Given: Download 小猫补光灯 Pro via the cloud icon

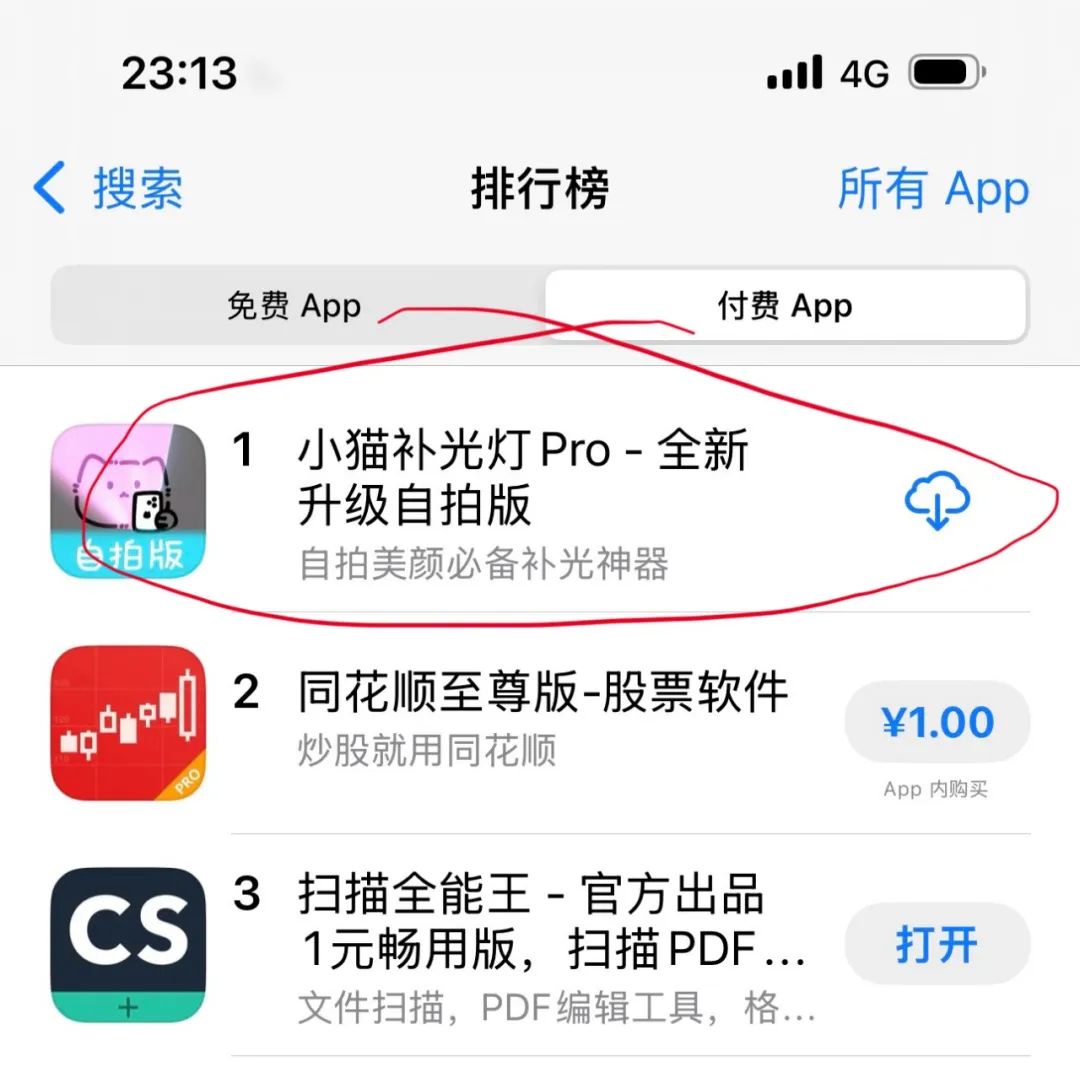Looking at the screenshot, I should click(937, 502).
